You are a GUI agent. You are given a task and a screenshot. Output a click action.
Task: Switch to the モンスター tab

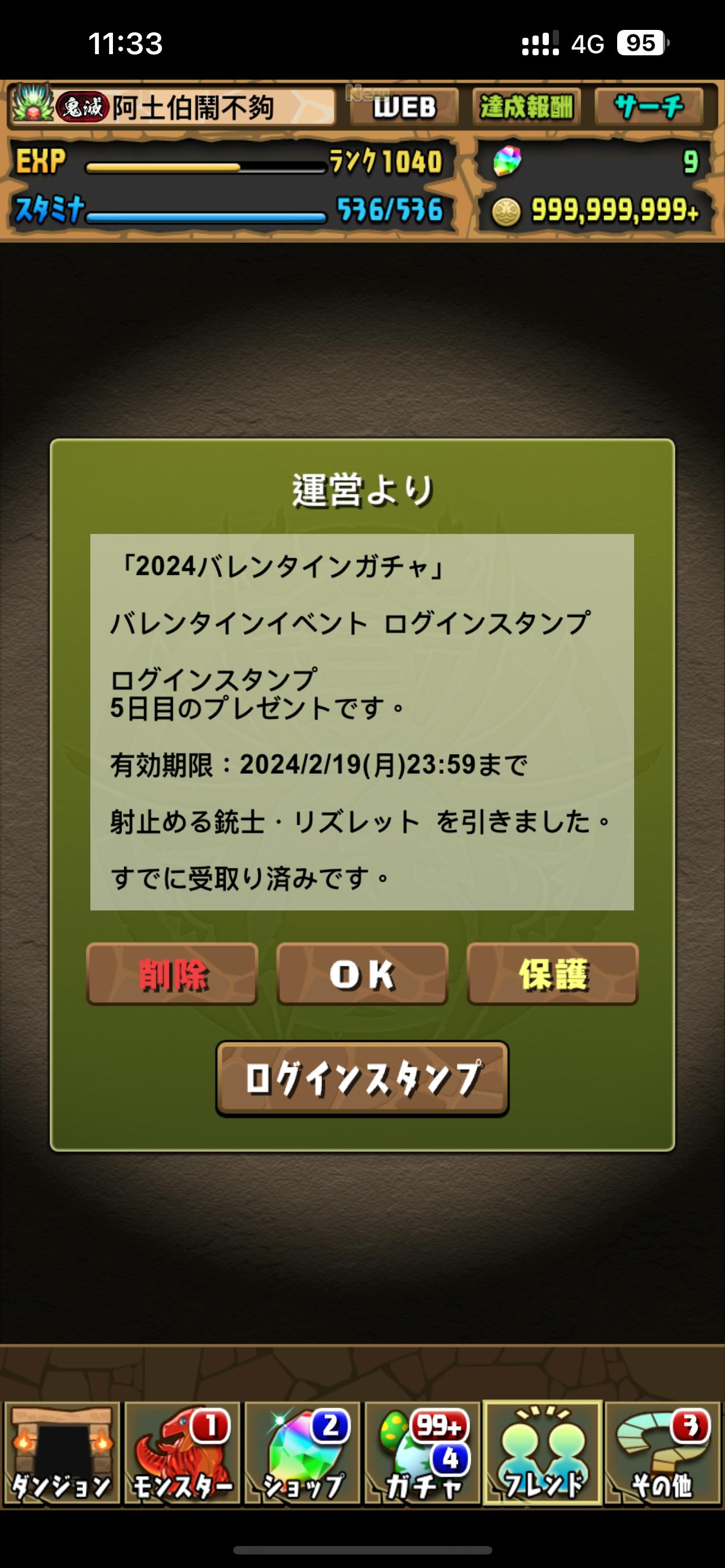pos(181,1452)
